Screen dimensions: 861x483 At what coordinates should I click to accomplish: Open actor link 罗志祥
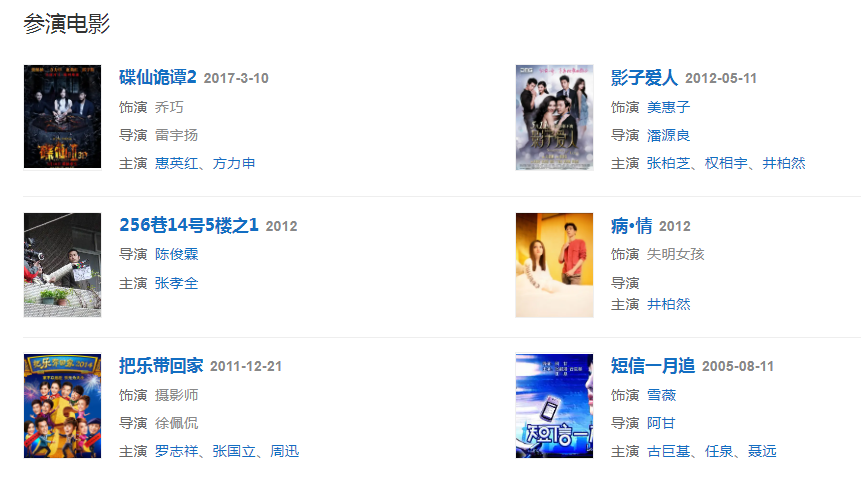point(176,451)
